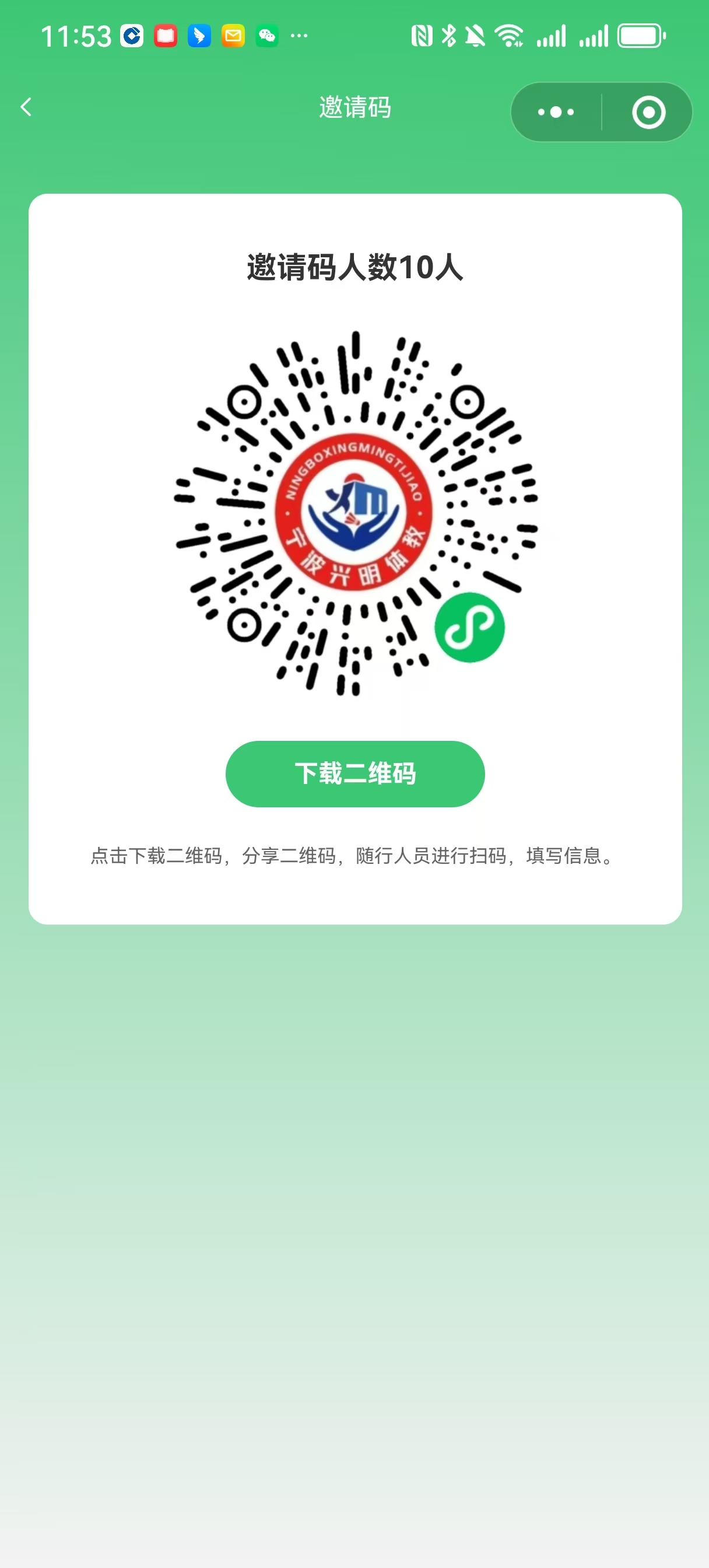The width and height of the screenshot is (709, 1568).
Task: Go back from the 邀请码 page
Action: click(x=26, y=107)
